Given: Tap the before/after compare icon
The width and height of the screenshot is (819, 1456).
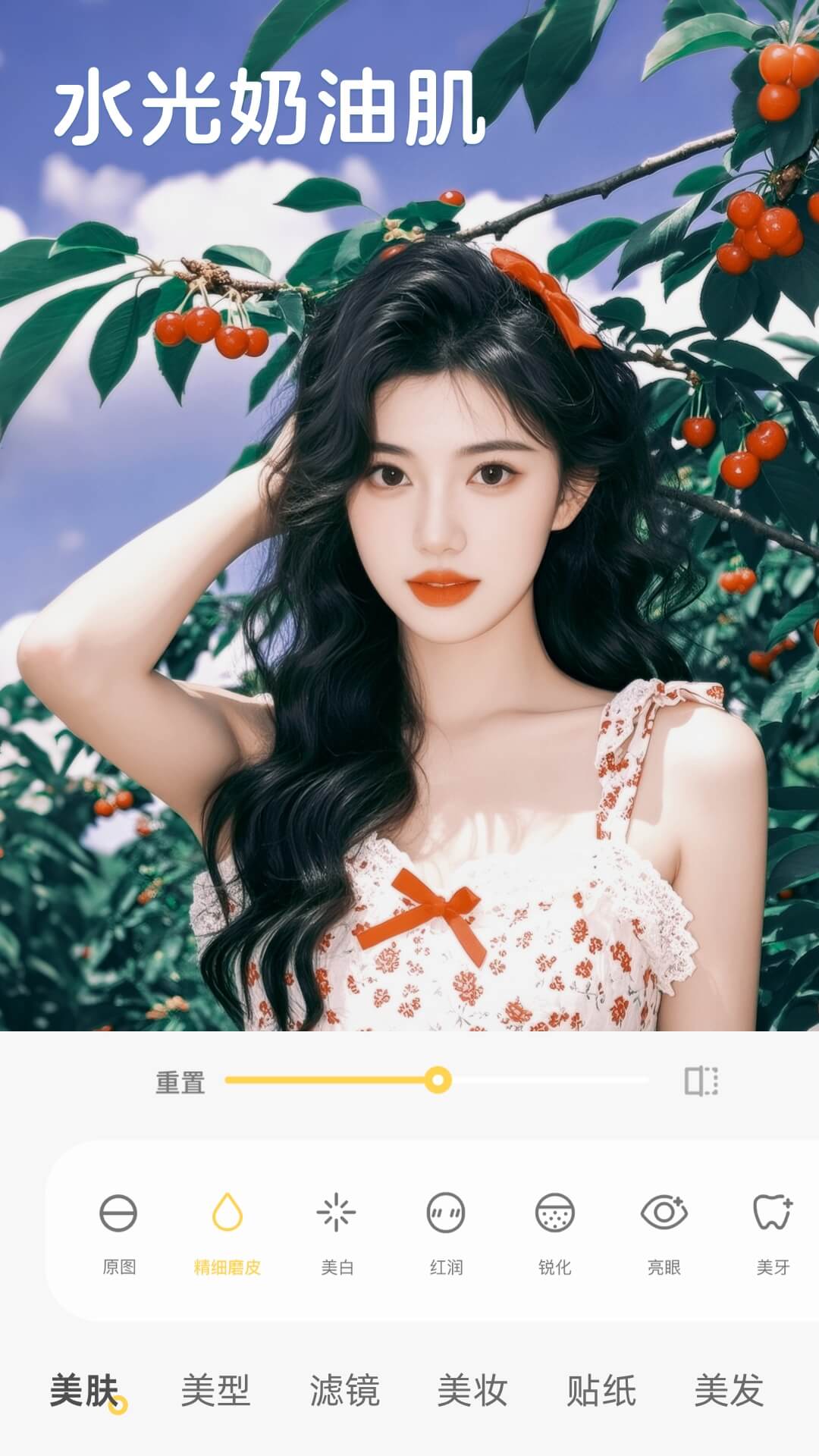Looking at the screenshot, I should click(701, 1081).
